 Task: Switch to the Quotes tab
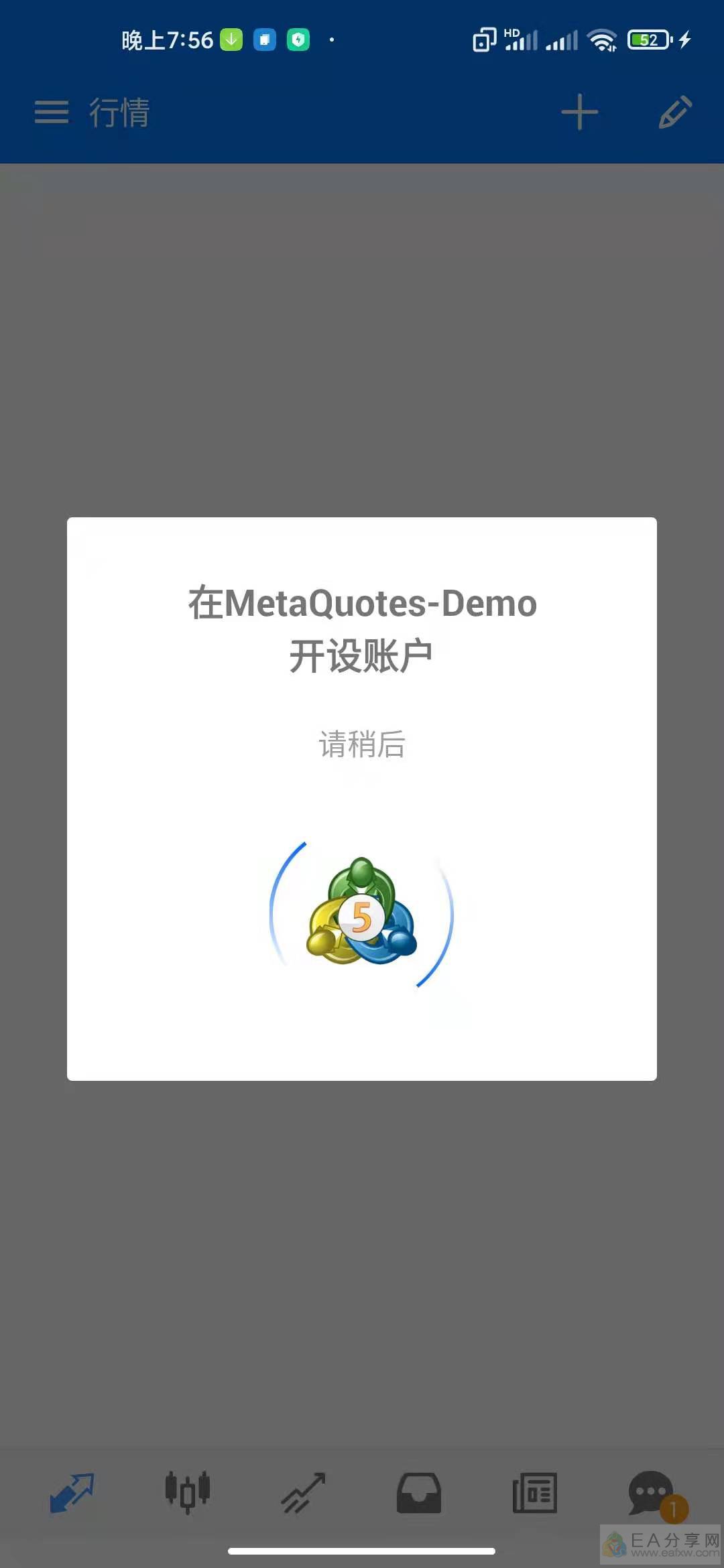[x=72, y=1493]
